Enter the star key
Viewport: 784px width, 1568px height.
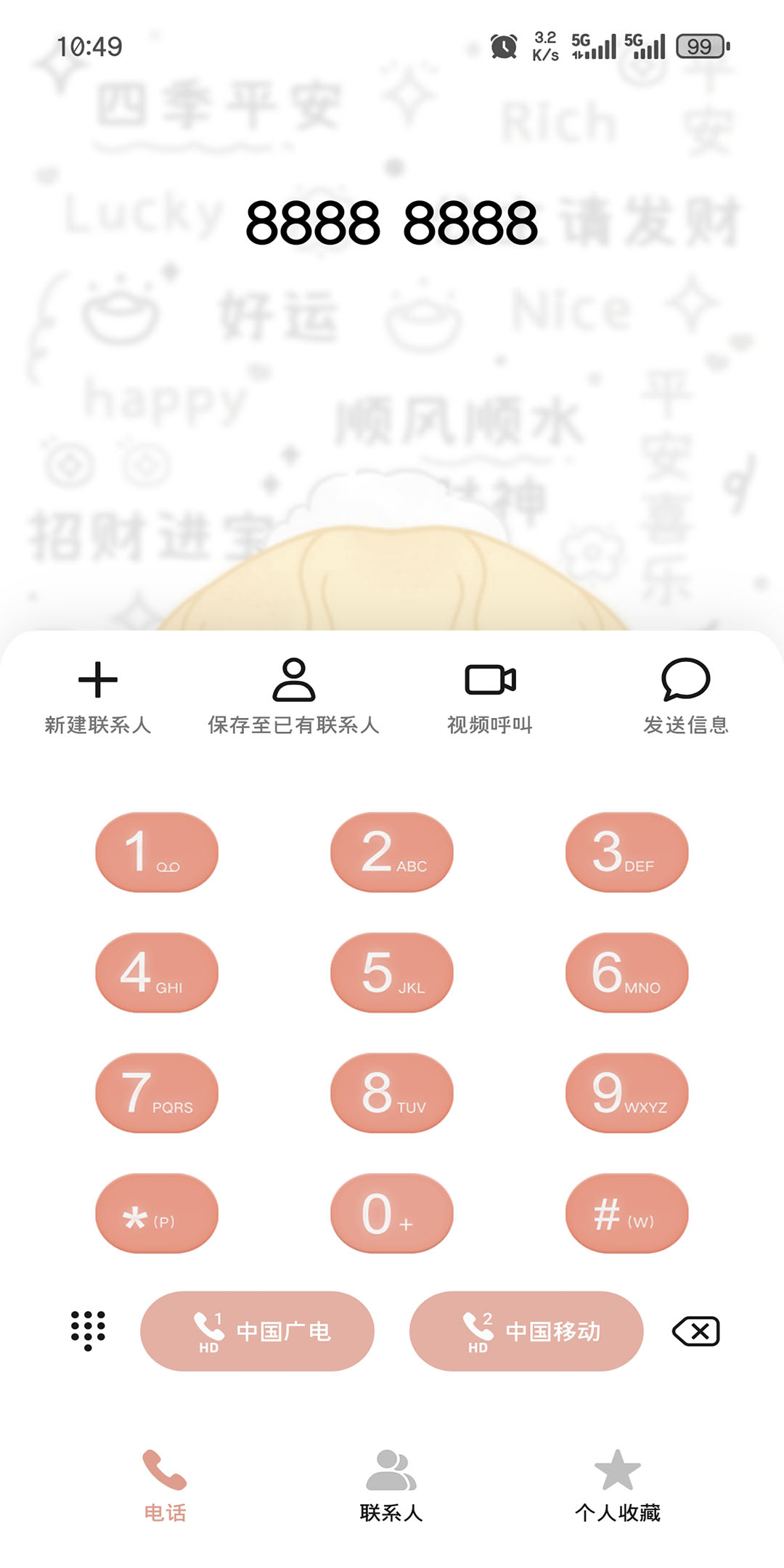pyautogui.click(x=157, y=1214)
